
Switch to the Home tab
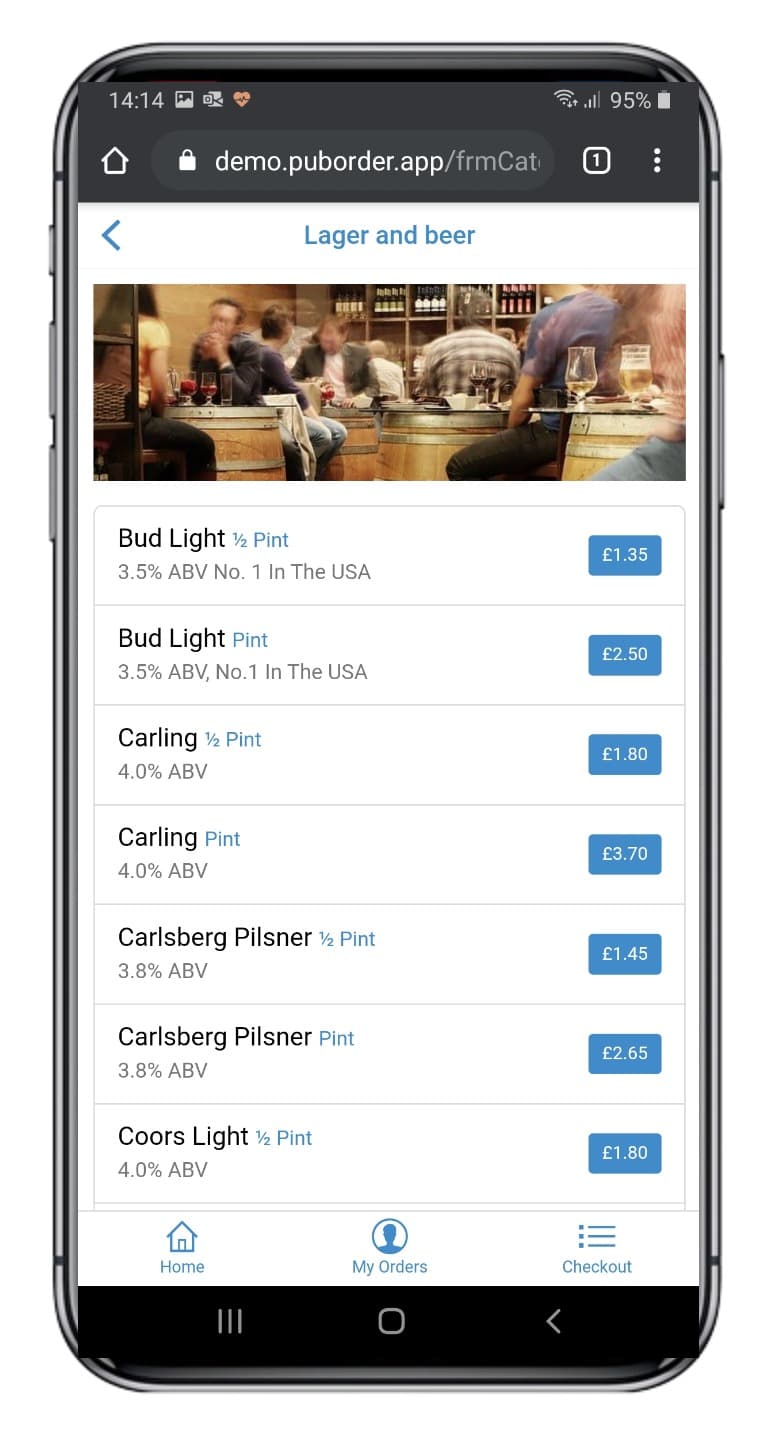pos(182,1248)
